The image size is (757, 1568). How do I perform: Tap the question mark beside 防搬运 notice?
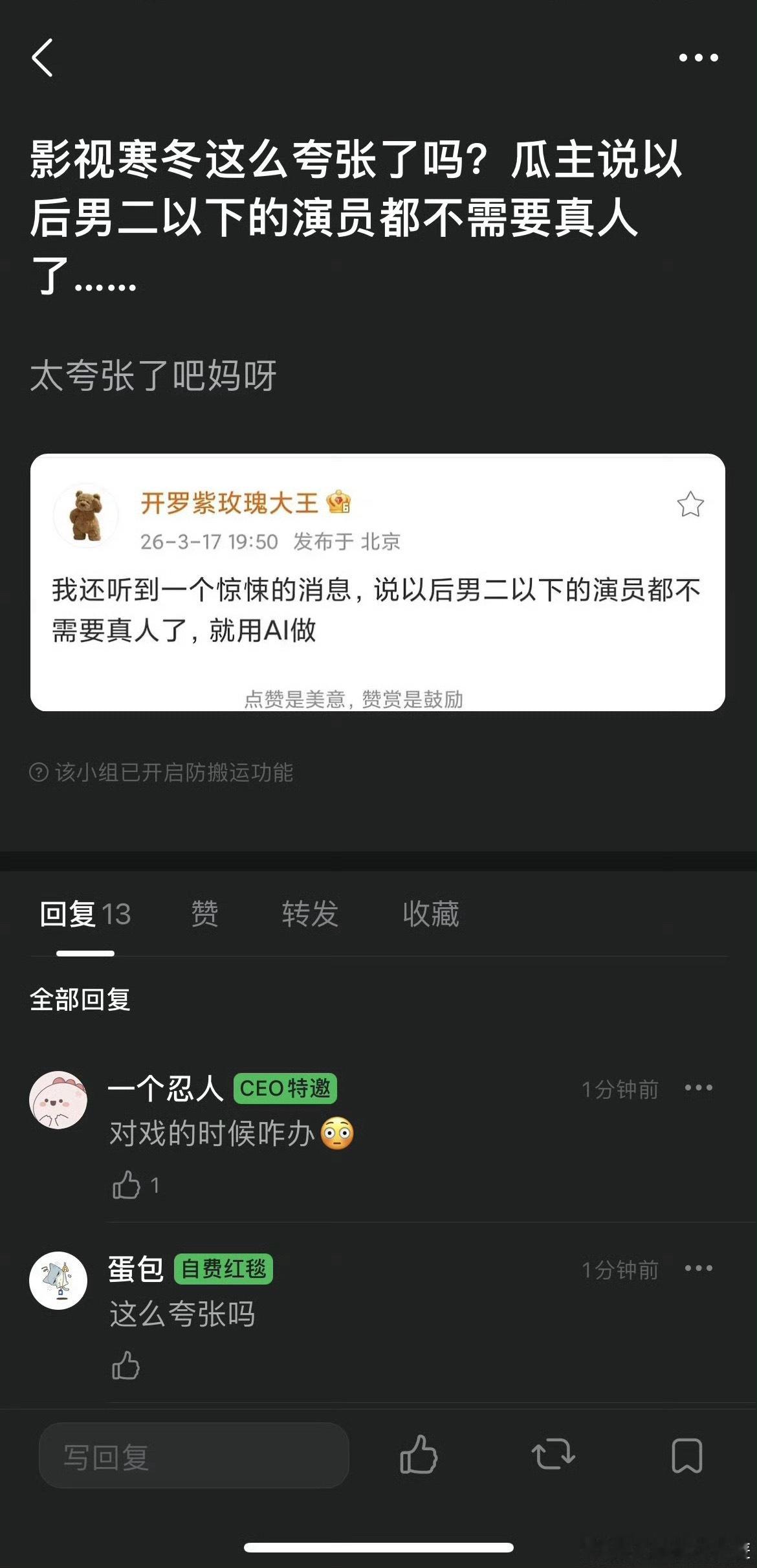pyautogui.click(x=40, y=774)
